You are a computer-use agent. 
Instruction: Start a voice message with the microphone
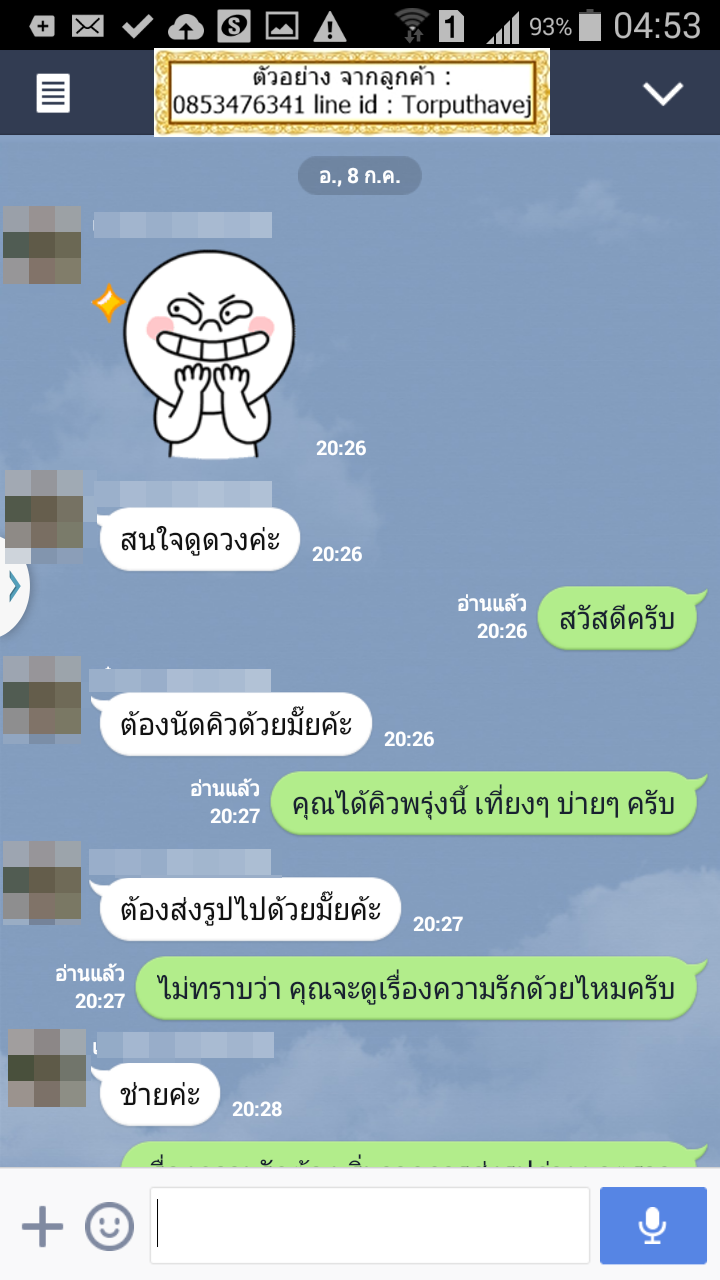(653, 1226)
